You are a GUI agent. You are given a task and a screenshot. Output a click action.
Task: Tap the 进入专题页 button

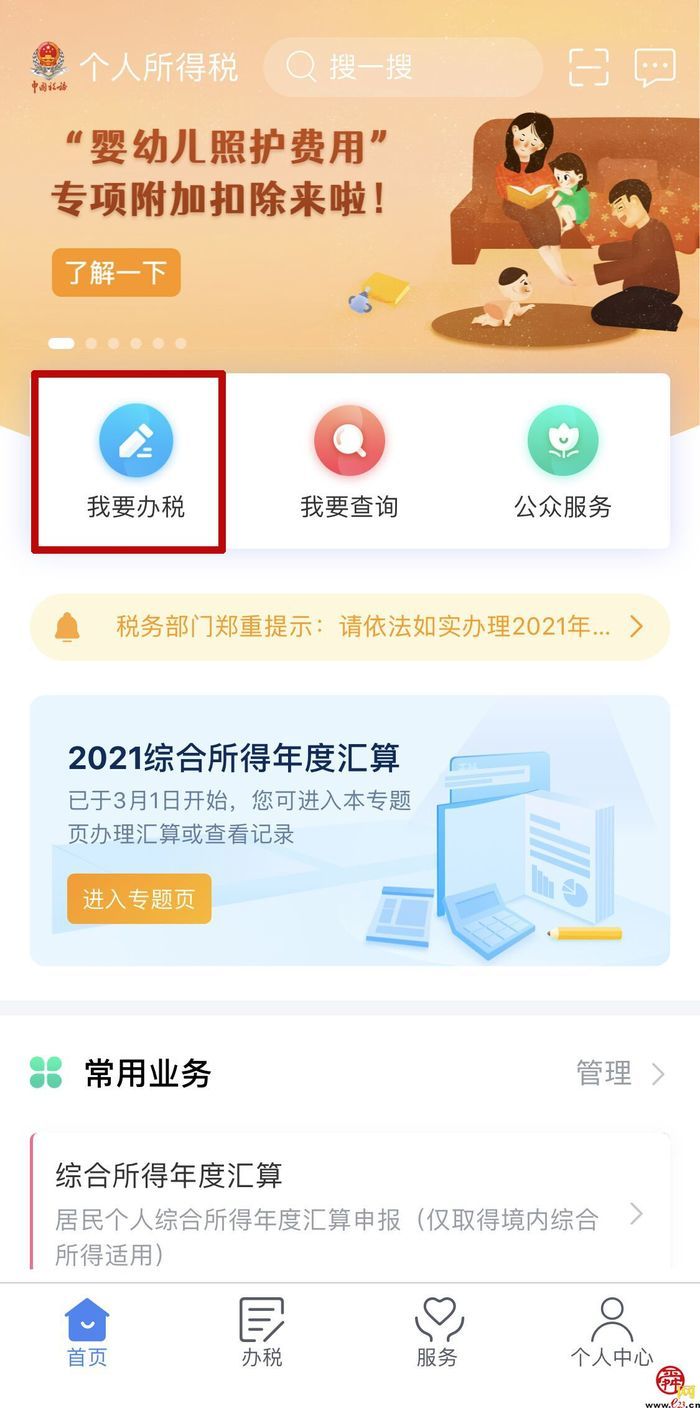click(x=139, y=899)
